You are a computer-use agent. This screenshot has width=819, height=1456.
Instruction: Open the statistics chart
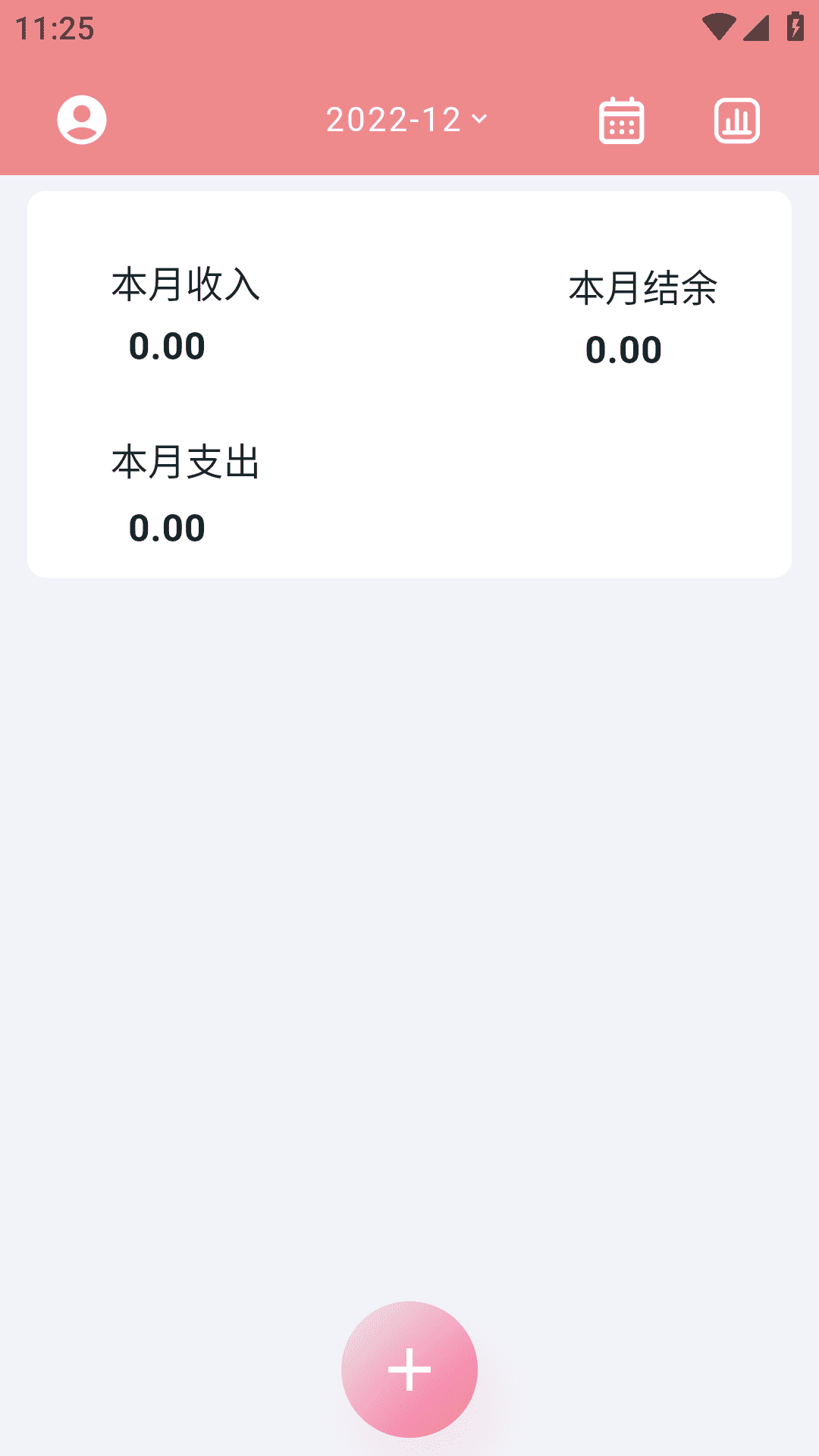736,121
